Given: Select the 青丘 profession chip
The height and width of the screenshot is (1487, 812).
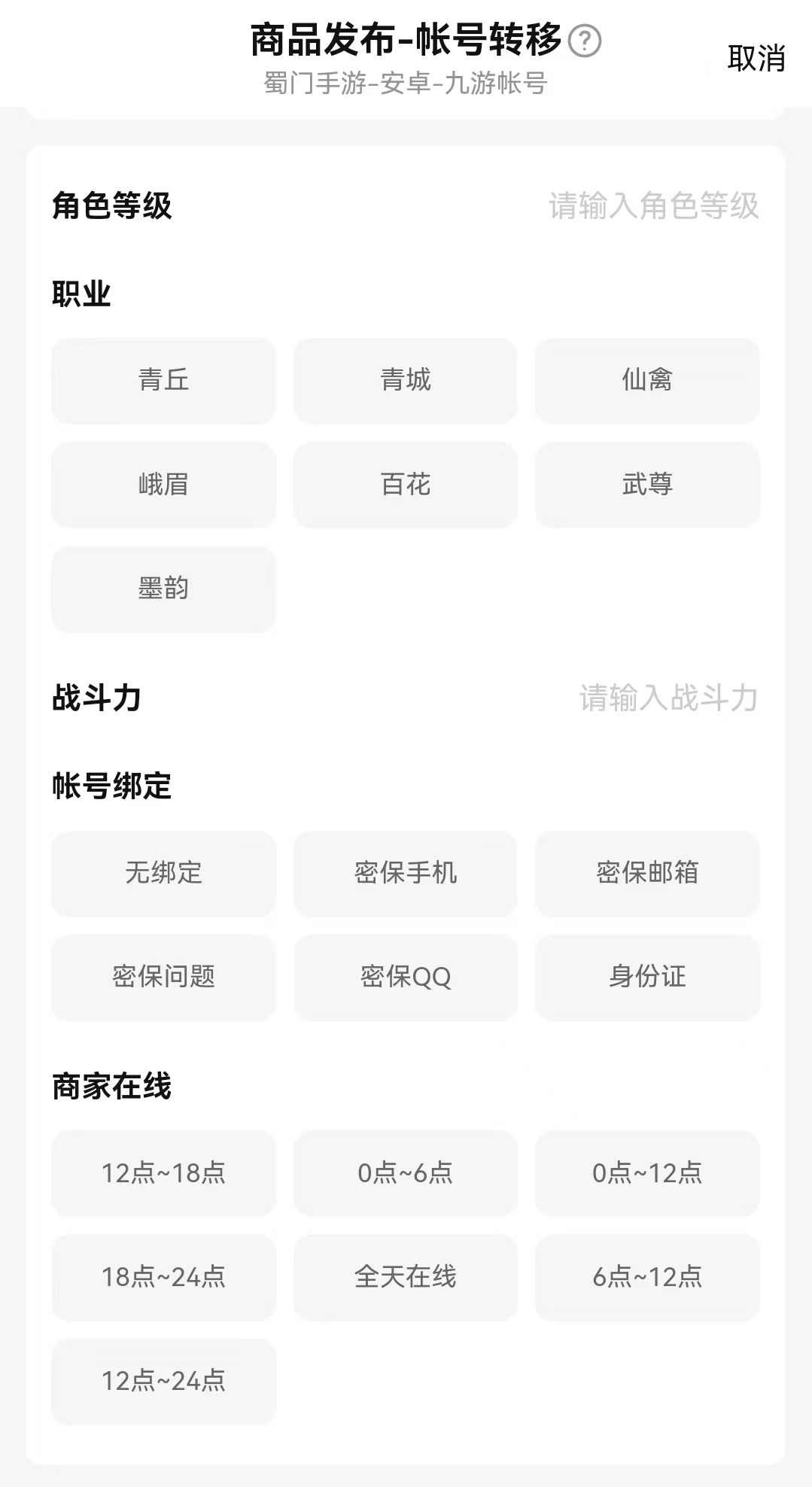Looking at the screenshot, I should (x=163, y=380).
